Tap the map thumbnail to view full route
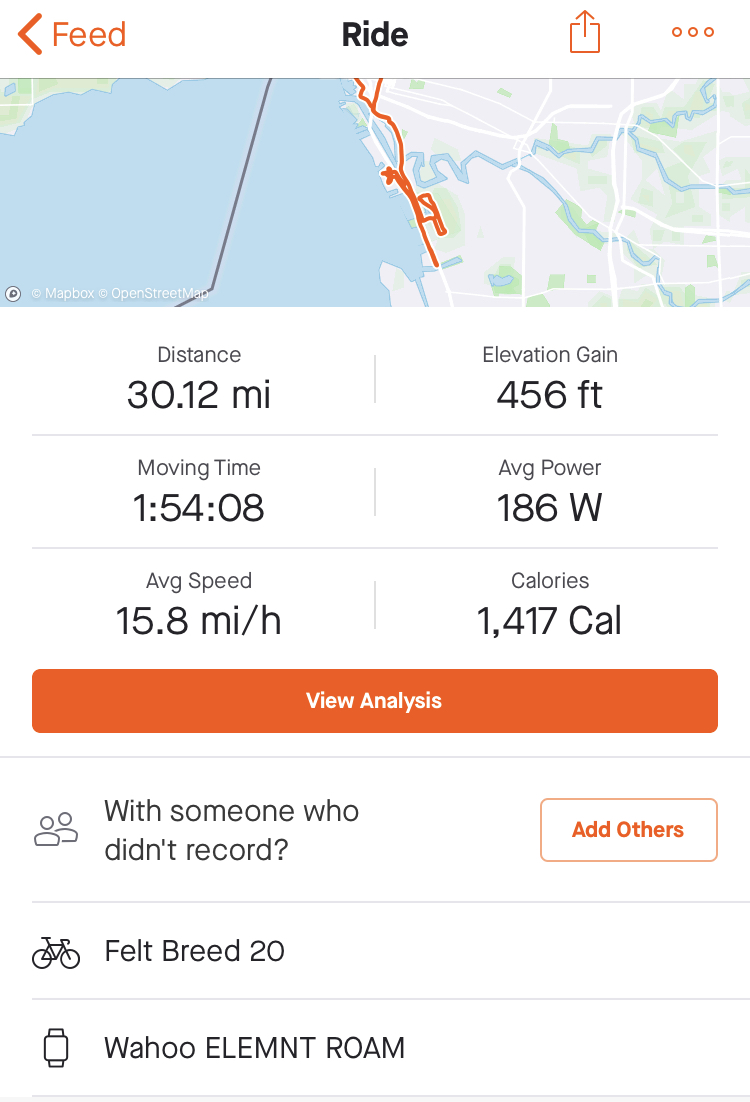 point(375,190)
